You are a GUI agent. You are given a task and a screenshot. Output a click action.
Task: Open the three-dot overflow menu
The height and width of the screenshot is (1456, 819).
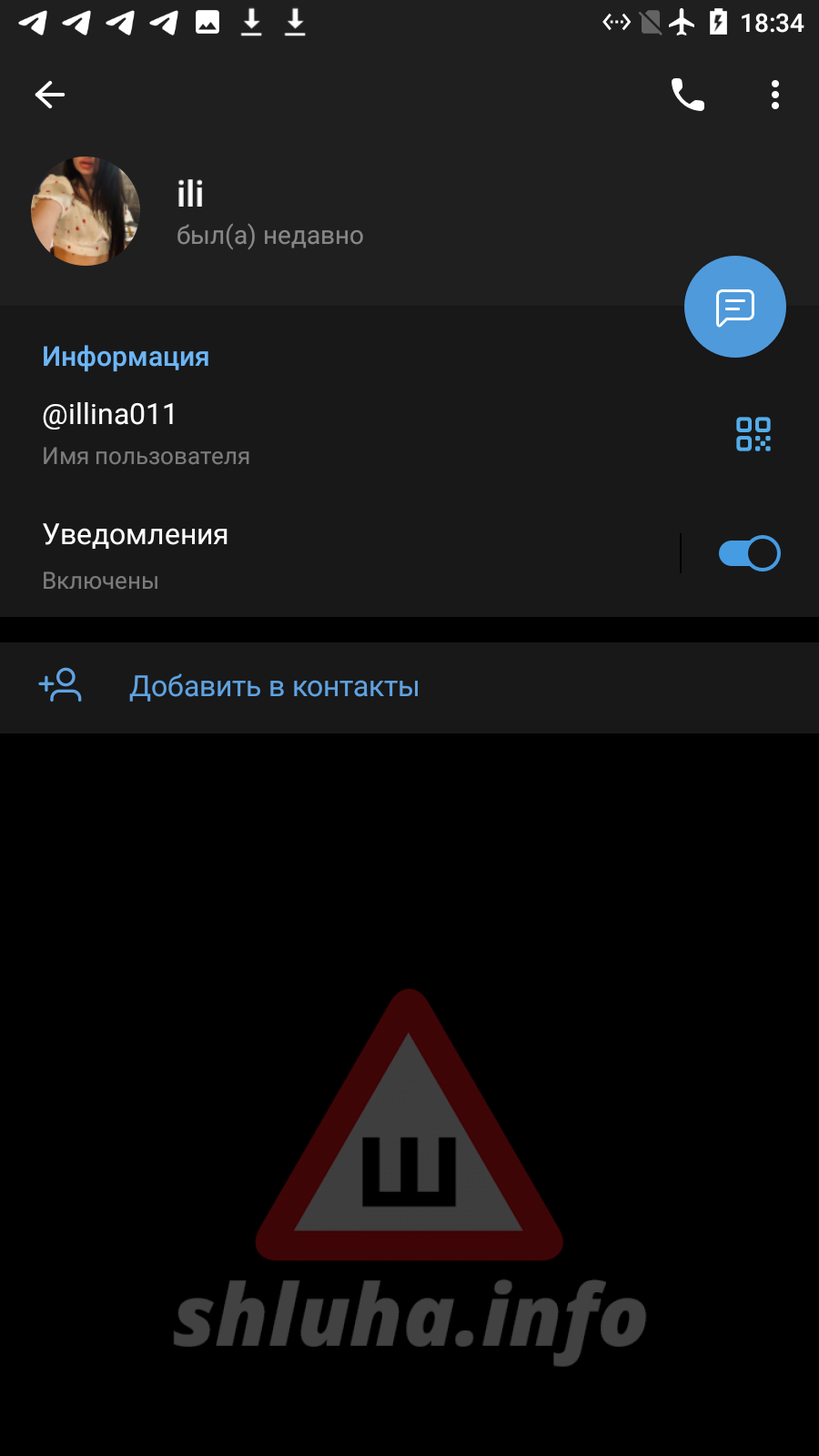click(x=774, y=95)
